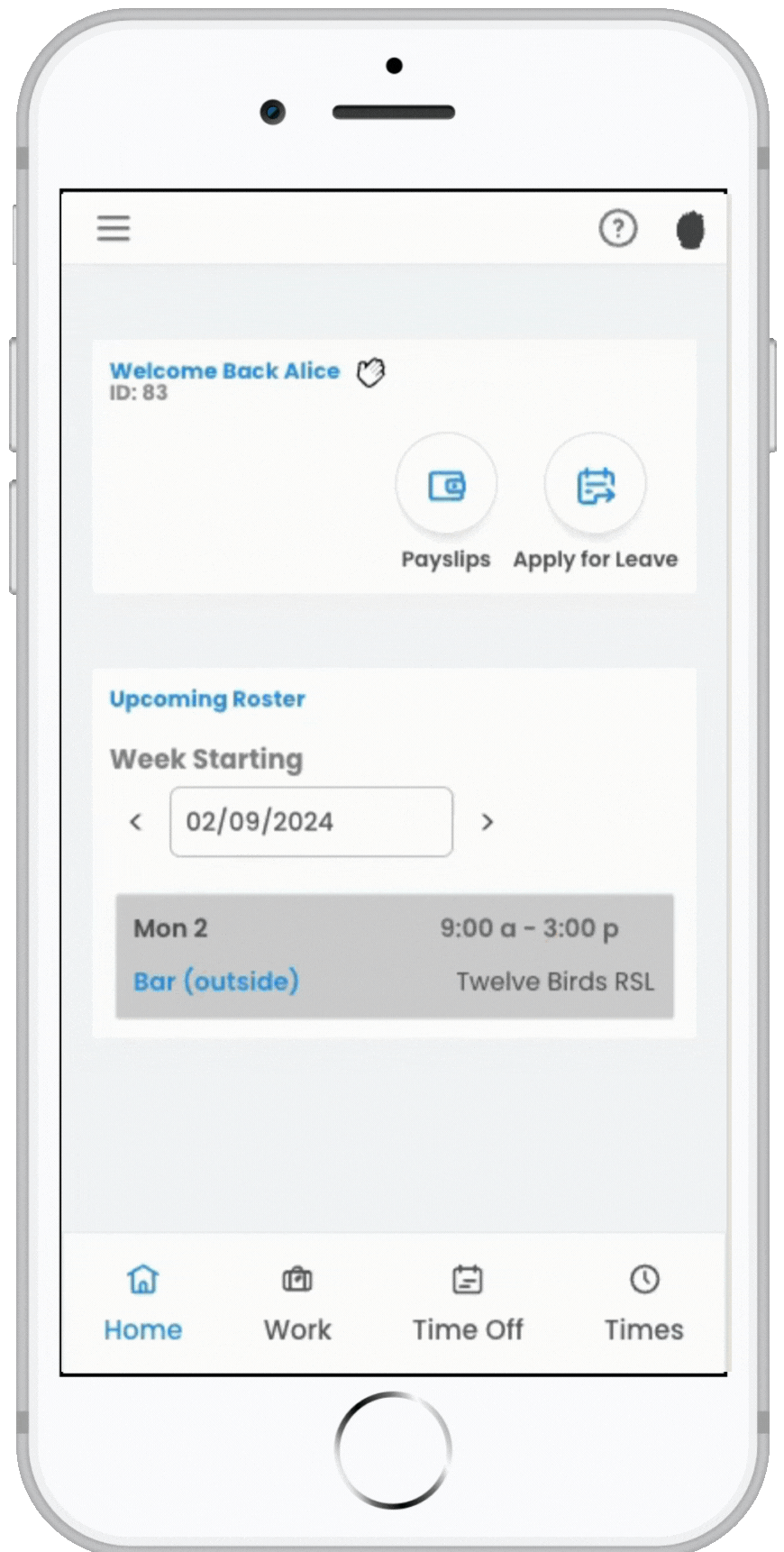Image resolution: width=784 pixels, height=1552 pixels.
Task: Switch to the Time Off tab
Action: [468, 1302]
